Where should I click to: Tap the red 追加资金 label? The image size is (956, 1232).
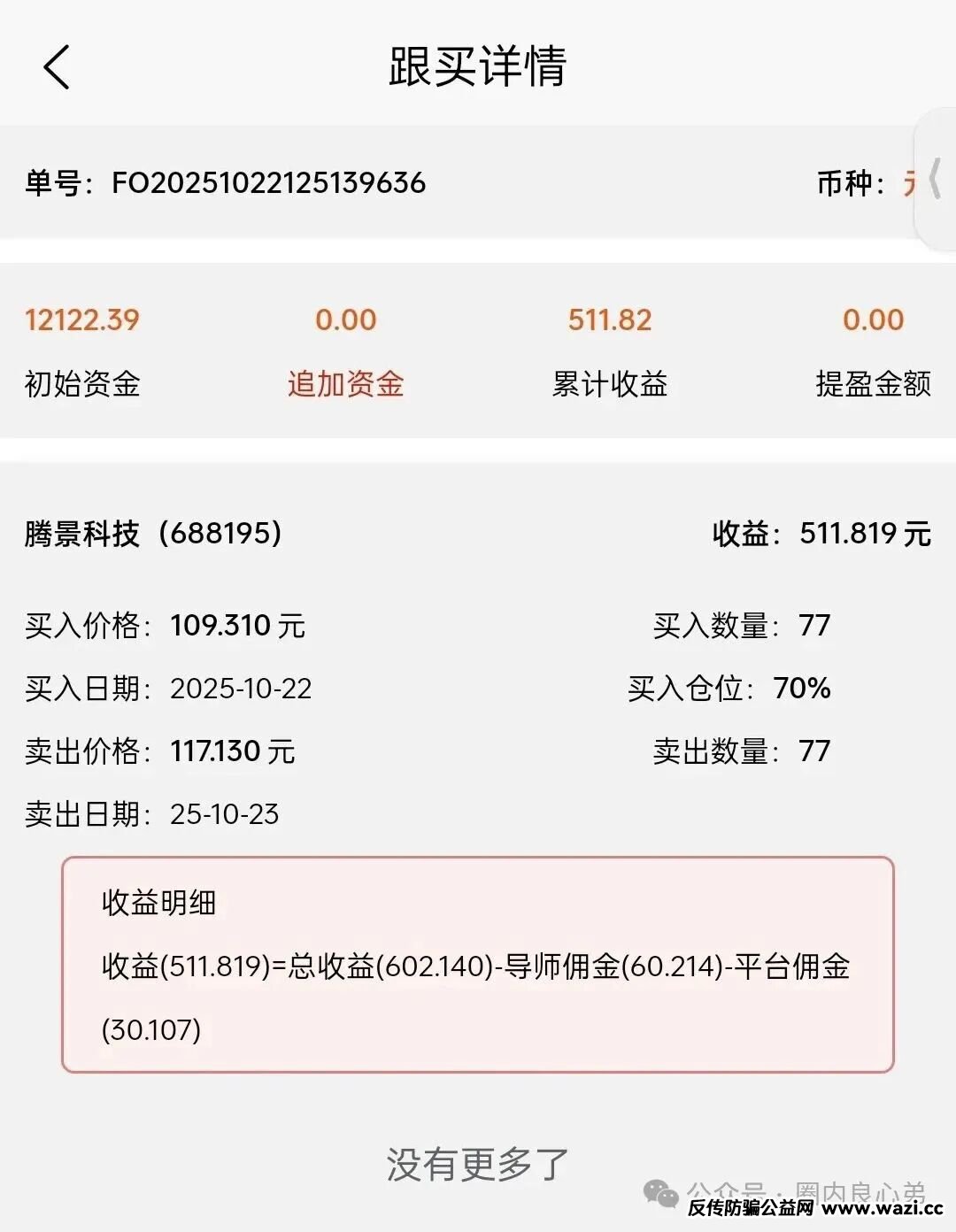pyautogui.click(x=345, y=384)
